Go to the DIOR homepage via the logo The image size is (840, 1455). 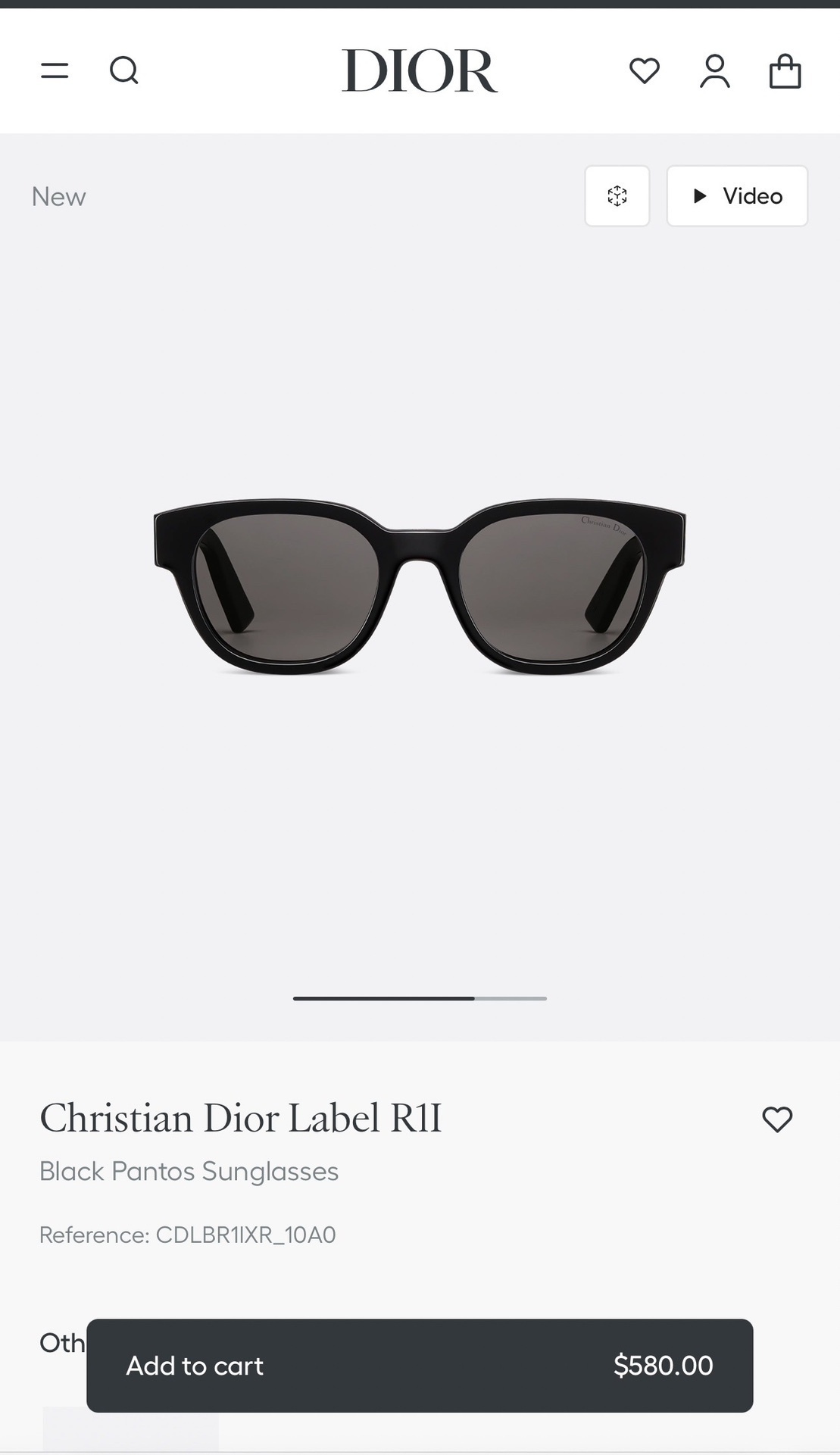[420, 70]
